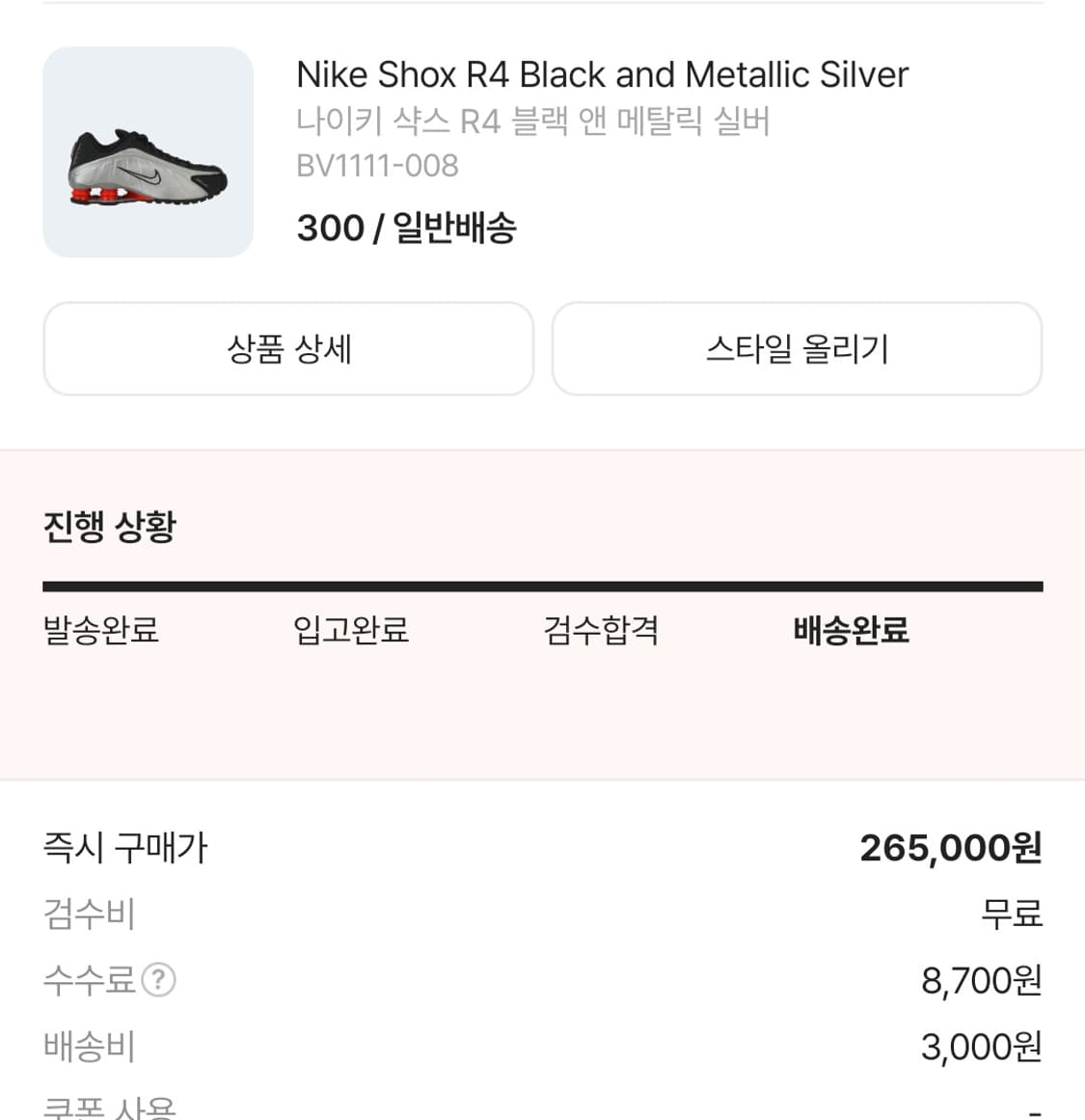Click the 발송완료 status label
The image size is (1085, 1120).
101,632
